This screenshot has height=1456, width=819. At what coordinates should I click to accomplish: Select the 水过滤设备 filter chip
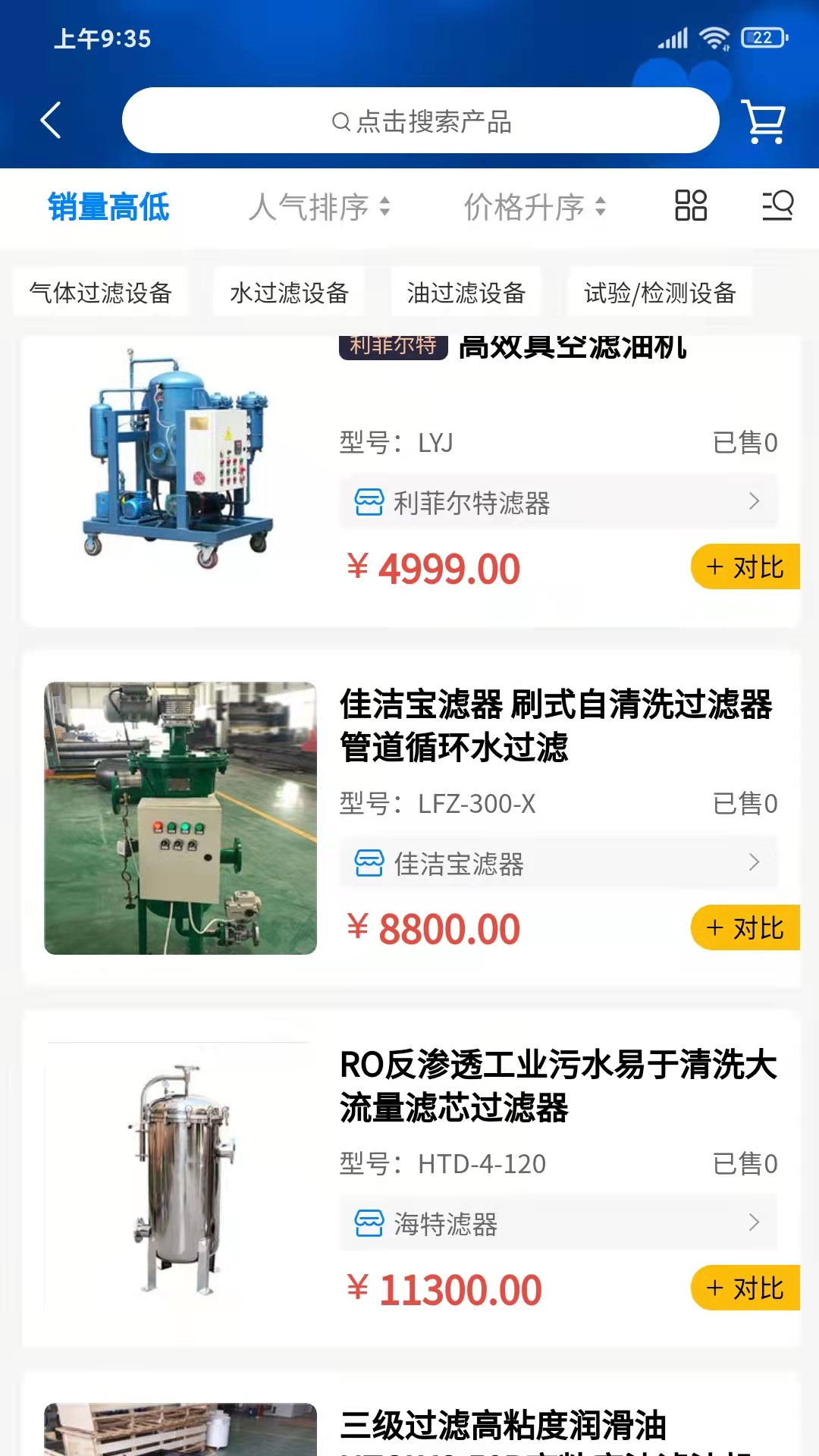[289, 291]
